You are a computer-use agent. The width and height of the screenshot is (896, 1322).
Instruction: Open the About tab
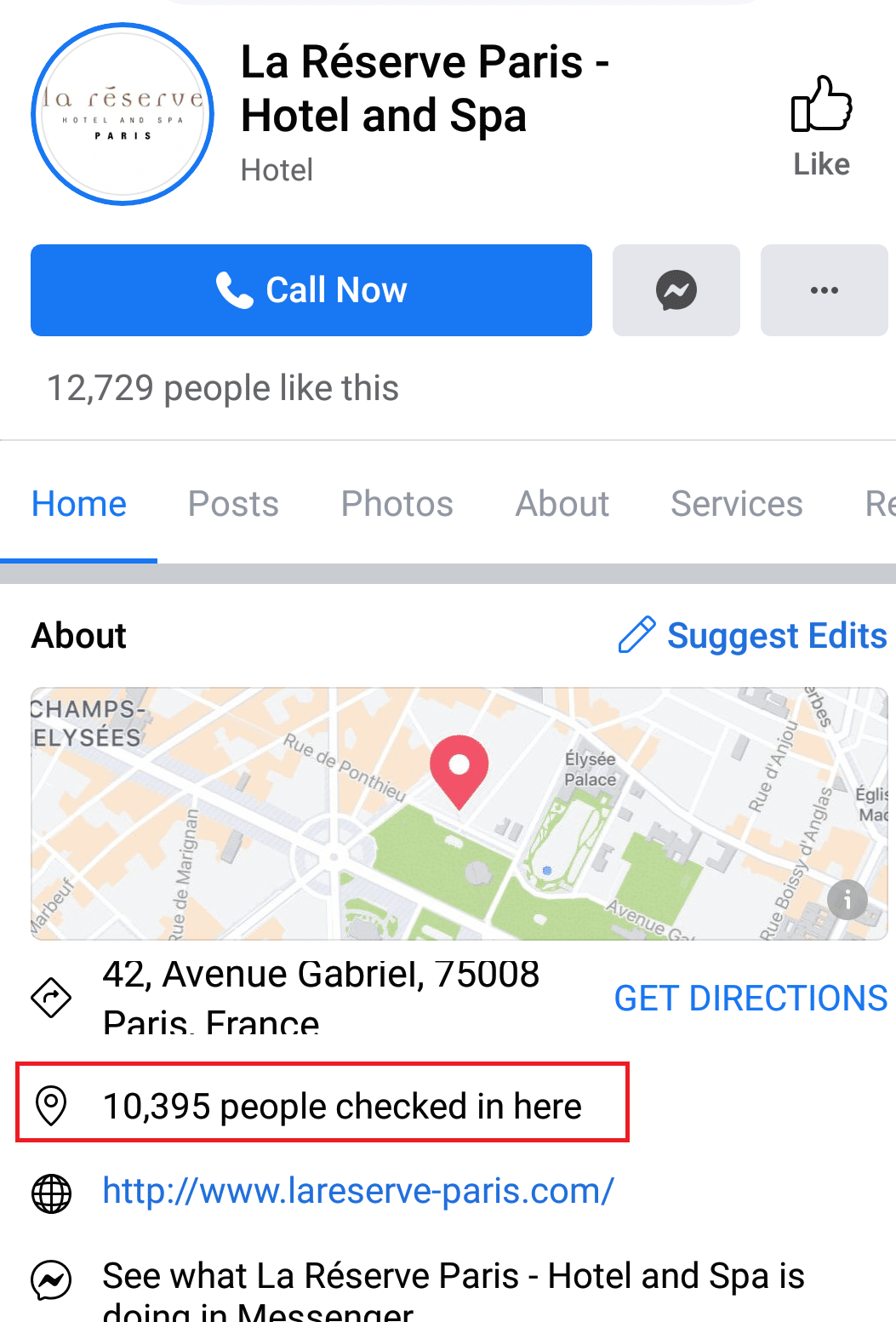pos(562,504)
